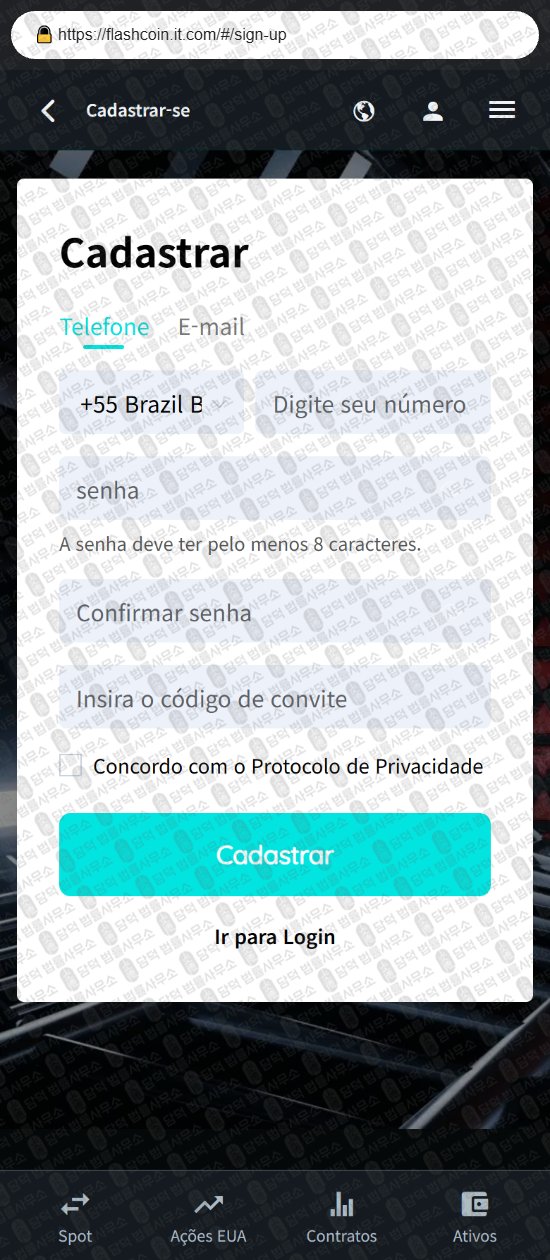The width and height of the screenshot is (550, 1260).
Task: Open the language globe icon
Action: (364, 111)
